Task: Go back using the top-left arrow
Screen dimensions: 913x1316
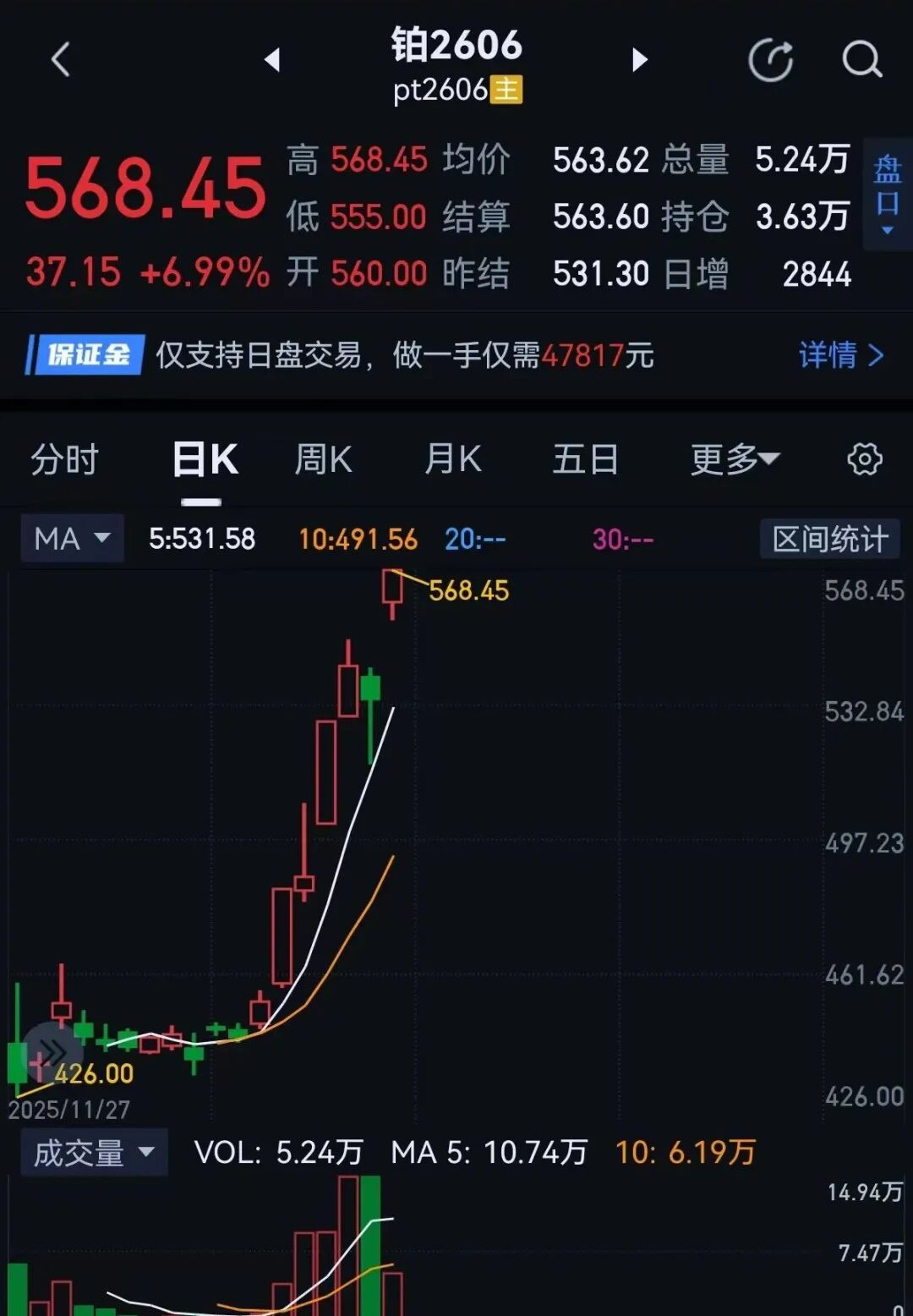Action: point(60,60)
